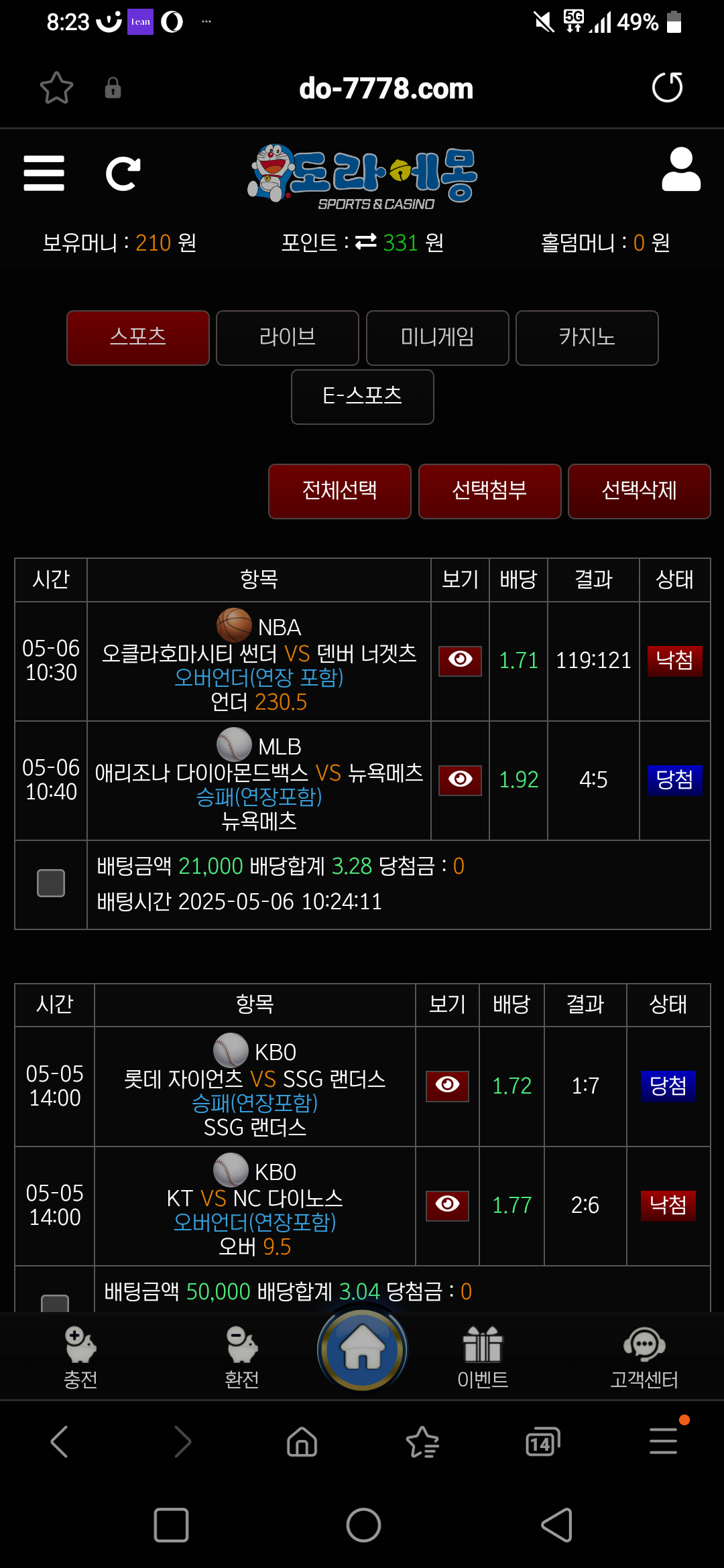The width and height of the screenshot is (724, 1568).
Task: Open the 카지노 tab
Action: (x=587, y=338)
